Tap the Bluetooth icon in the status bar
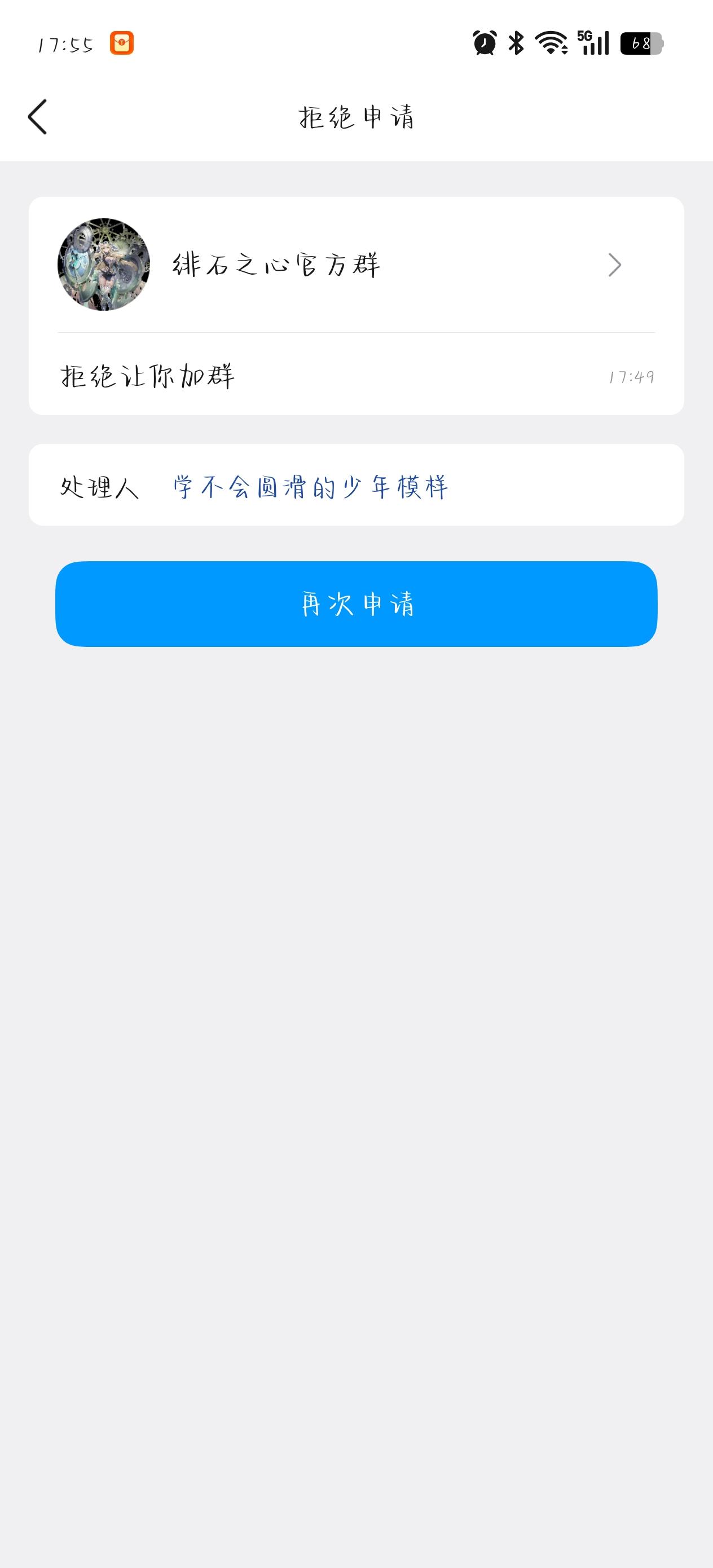 tap(517, 43)
